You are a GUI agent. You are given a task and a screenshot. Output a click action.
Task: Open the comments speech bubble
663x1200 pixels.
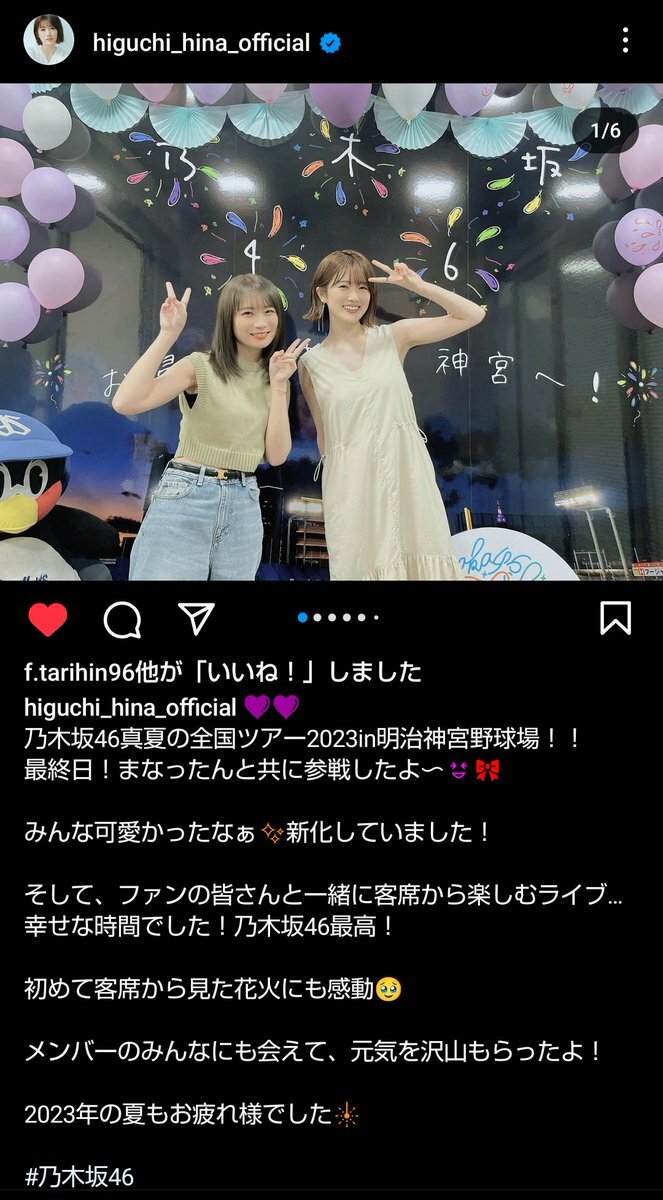[122, 620]
